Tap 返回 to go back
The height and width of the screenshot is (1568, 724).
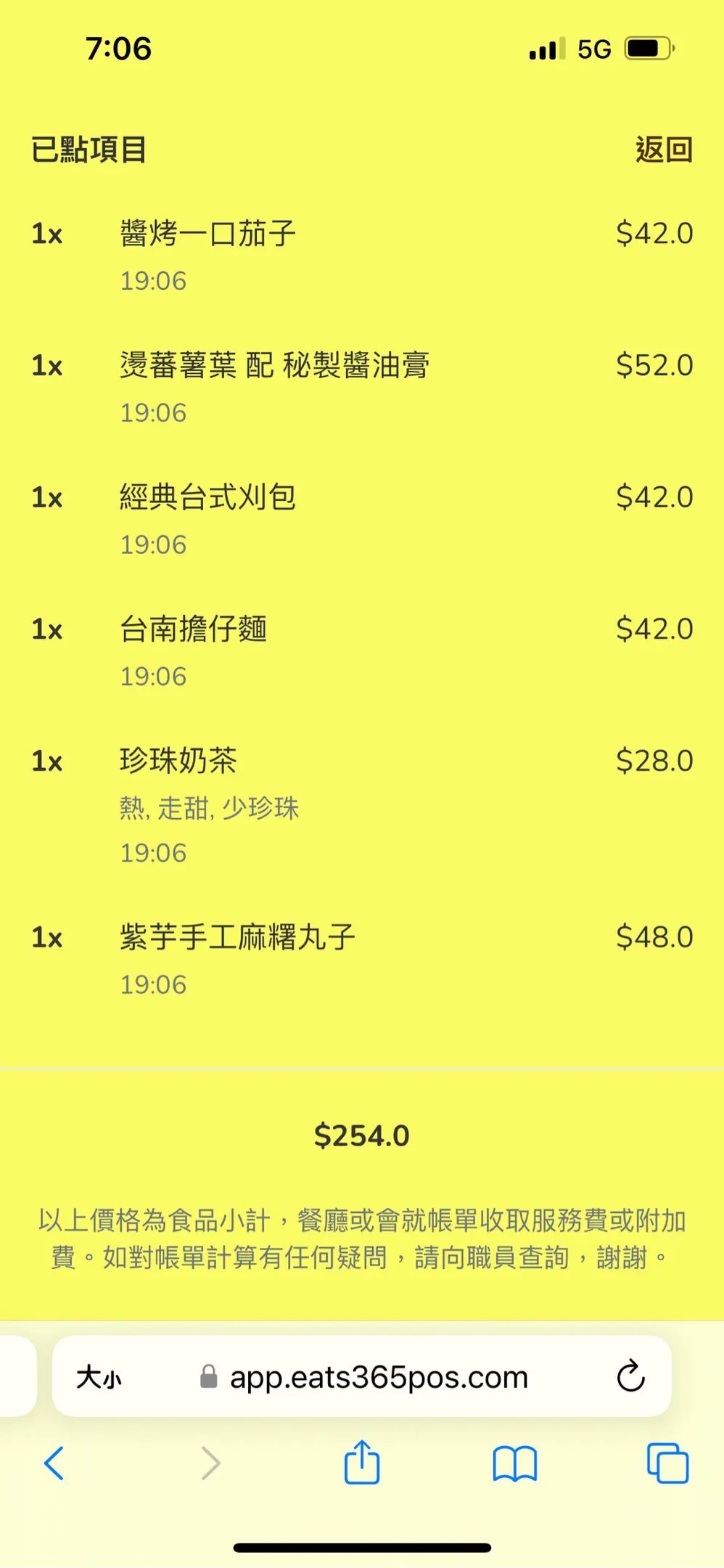[x=664, y=150]
